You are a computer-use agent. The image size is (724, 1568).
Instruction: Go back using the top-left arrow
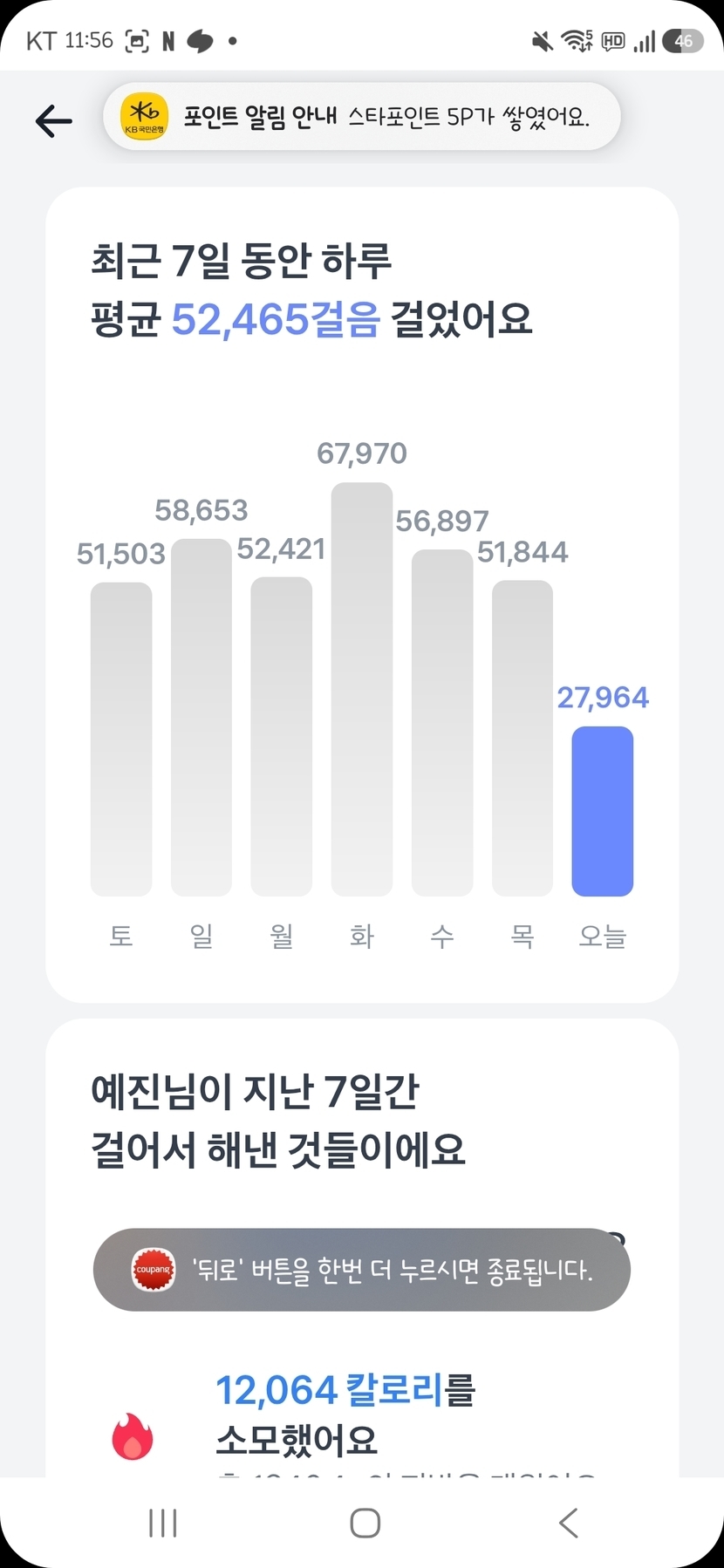click(54, 120)
